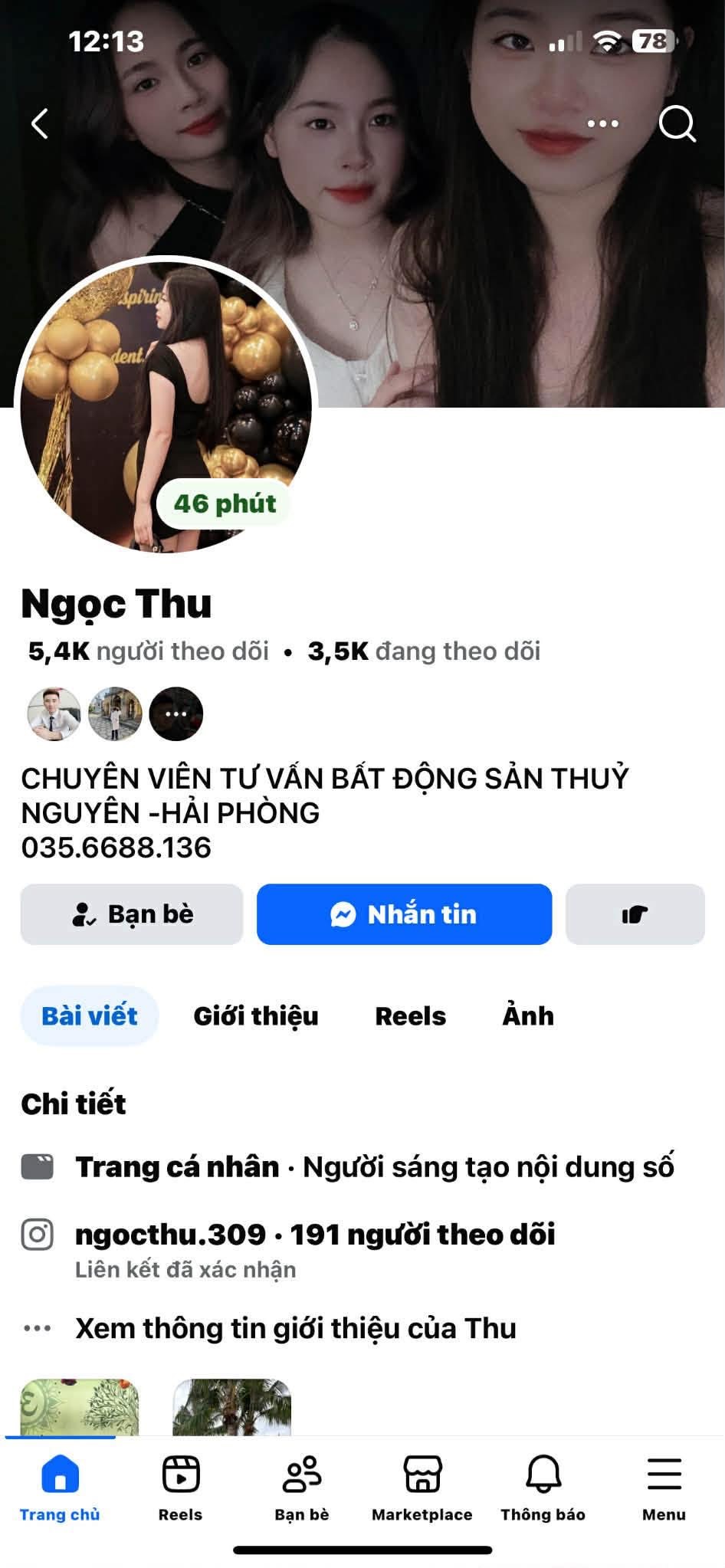
Task: Open the three-dot profile options menu
Action: pos(602,123)
